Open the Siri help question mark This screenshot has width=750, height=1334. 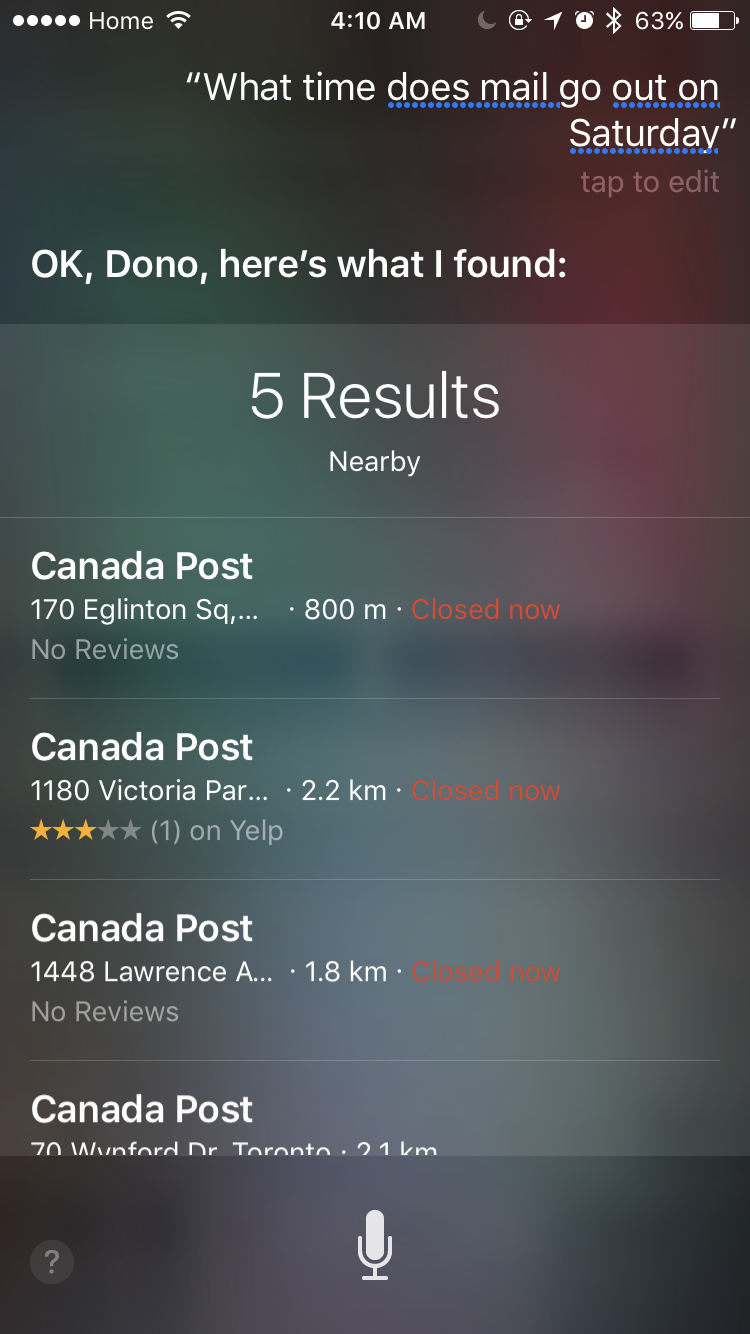[x=52, y=1261]
